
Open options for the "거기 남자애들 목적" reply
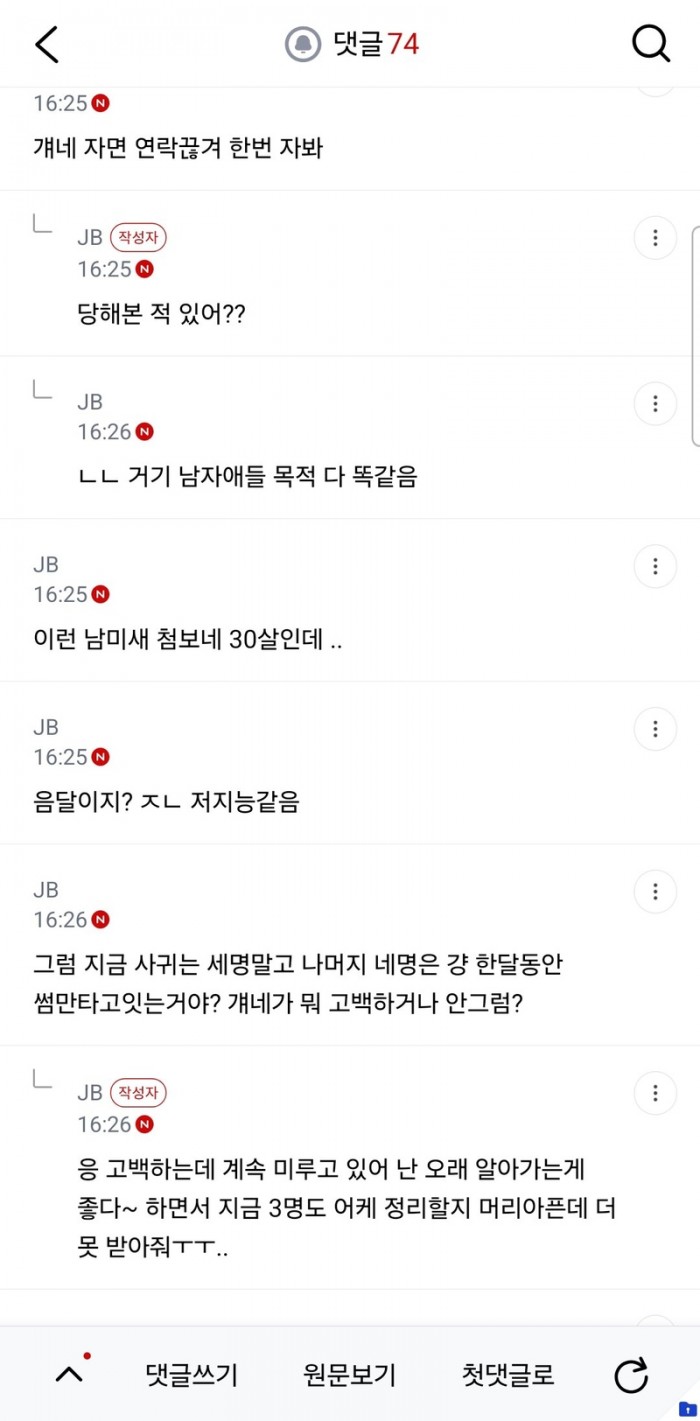click(655, 404)
